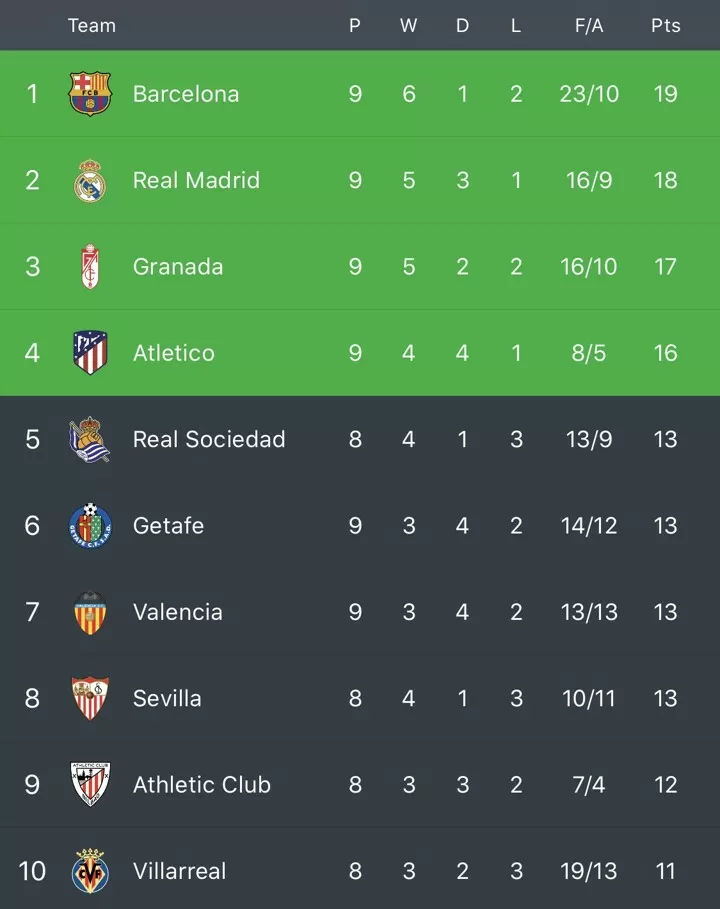Click the Athletic Club crest
This screenshot has height=909, width=720.
[91, 784]
